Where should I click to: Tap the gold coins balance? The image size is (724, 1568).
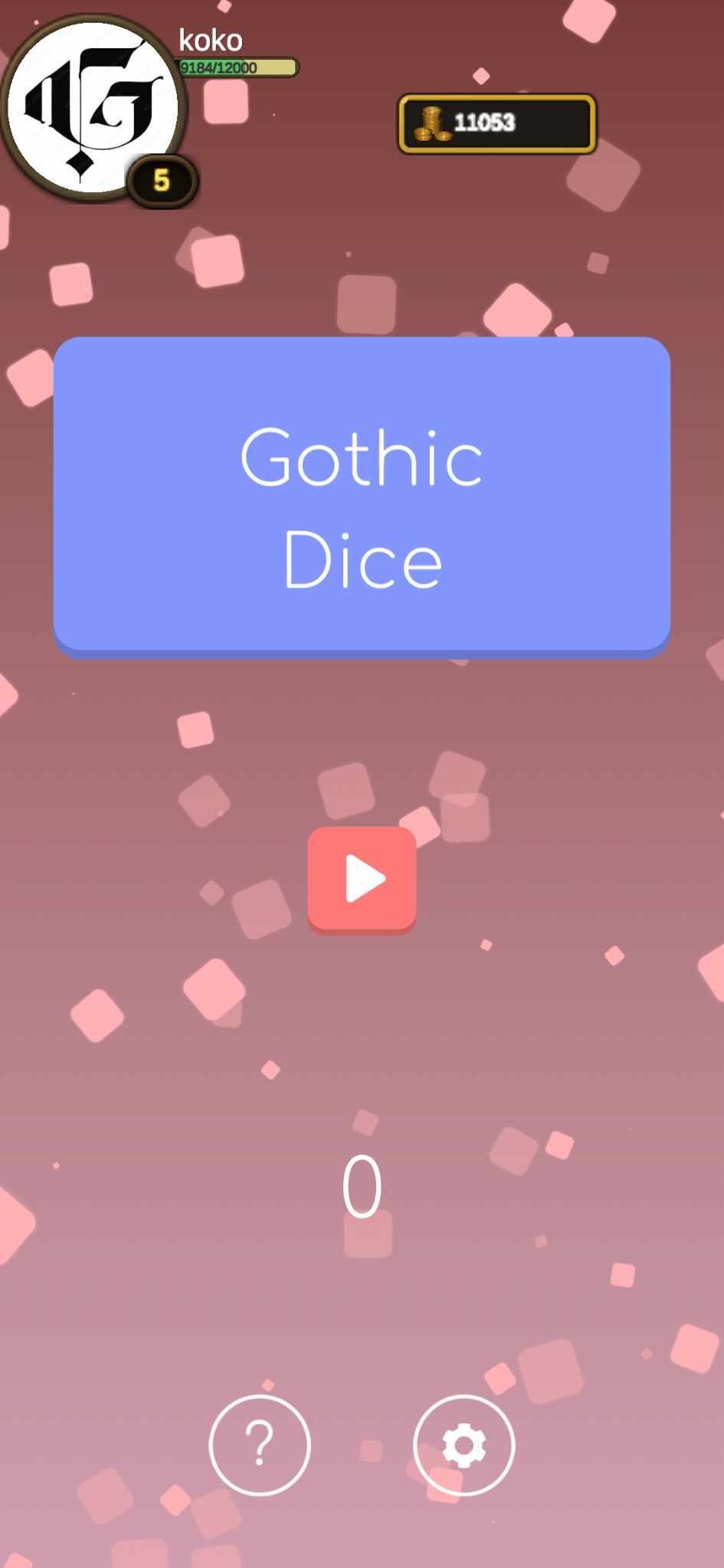coord(496,123)
